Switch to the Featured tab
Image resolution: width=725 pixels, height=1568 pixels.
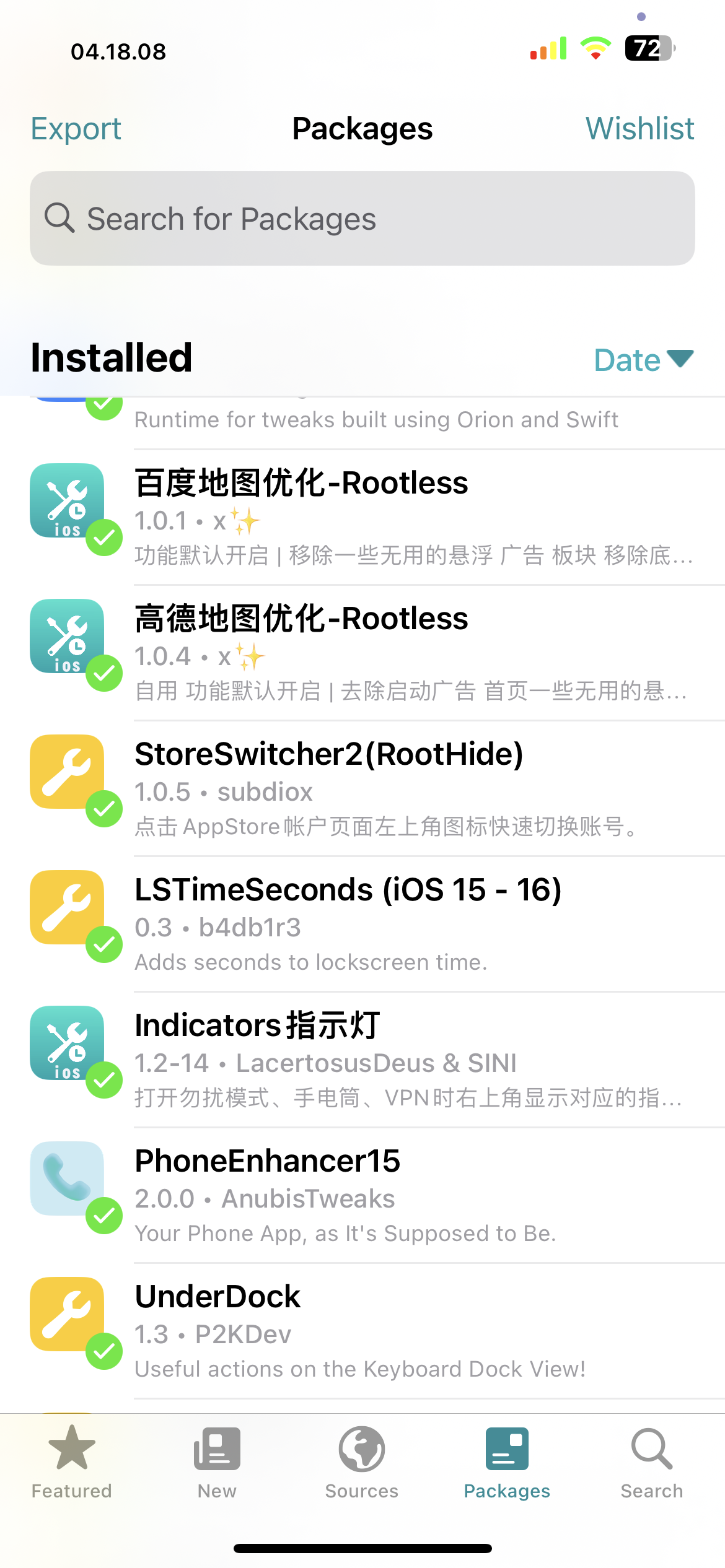[72, 1462]
